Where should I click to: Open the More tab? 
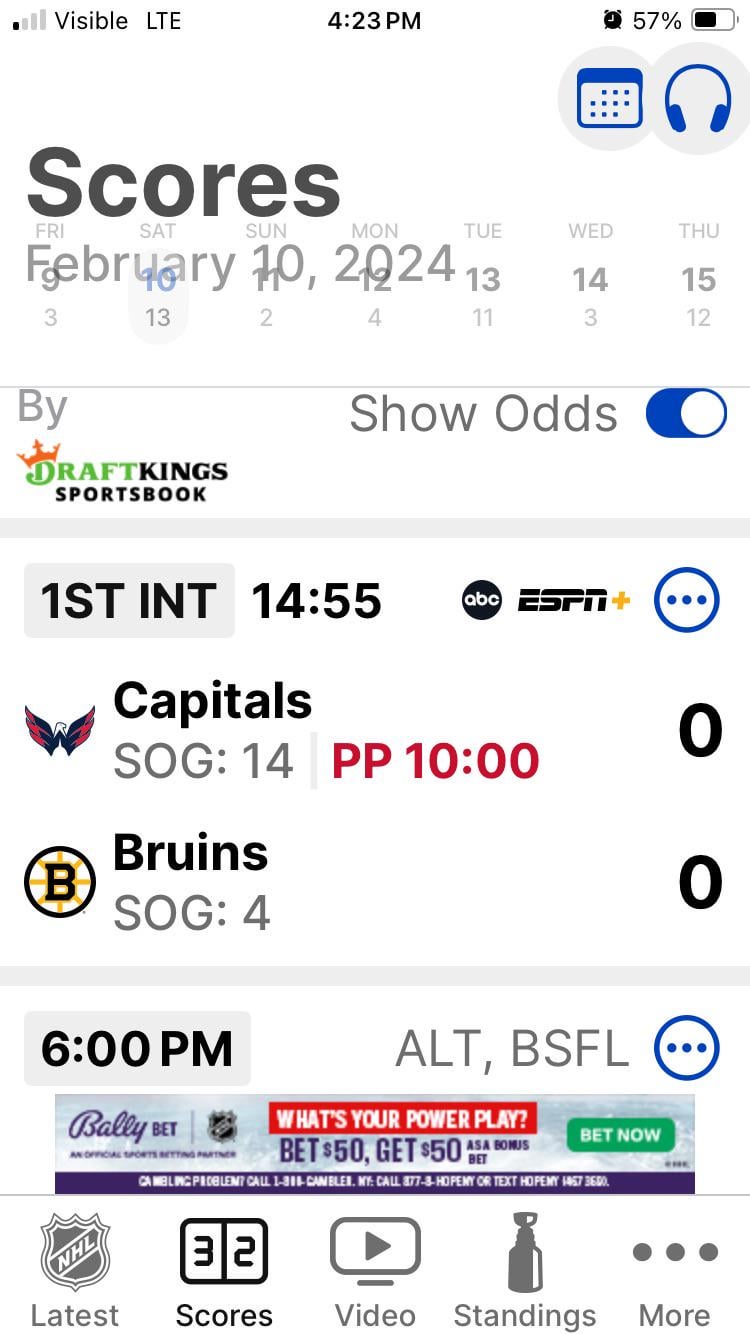(x=675, y=1270)
